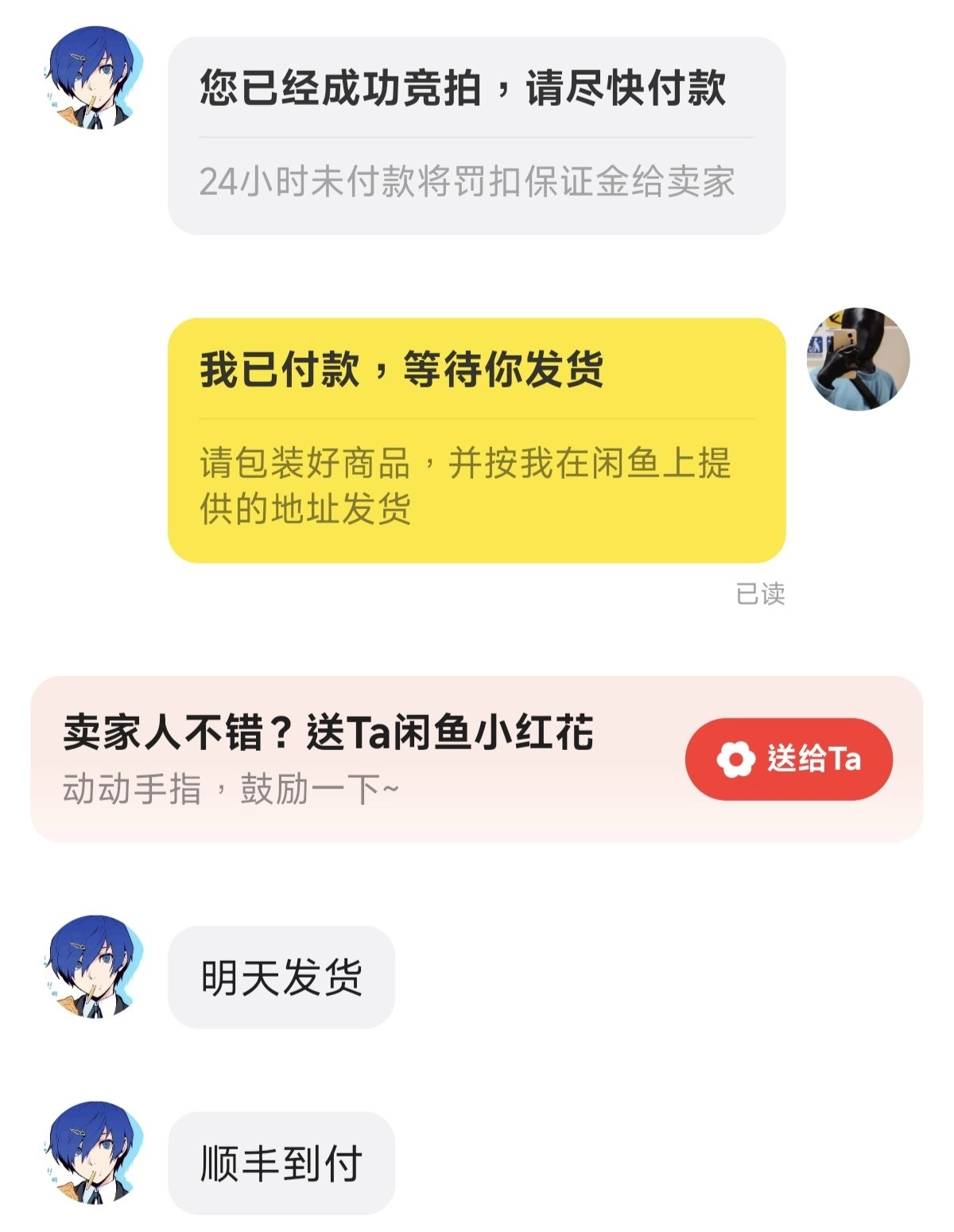Open the 我已付款，等待你发货 card
The height and width of the screenshot is (1232, 954).
(476, 440)
